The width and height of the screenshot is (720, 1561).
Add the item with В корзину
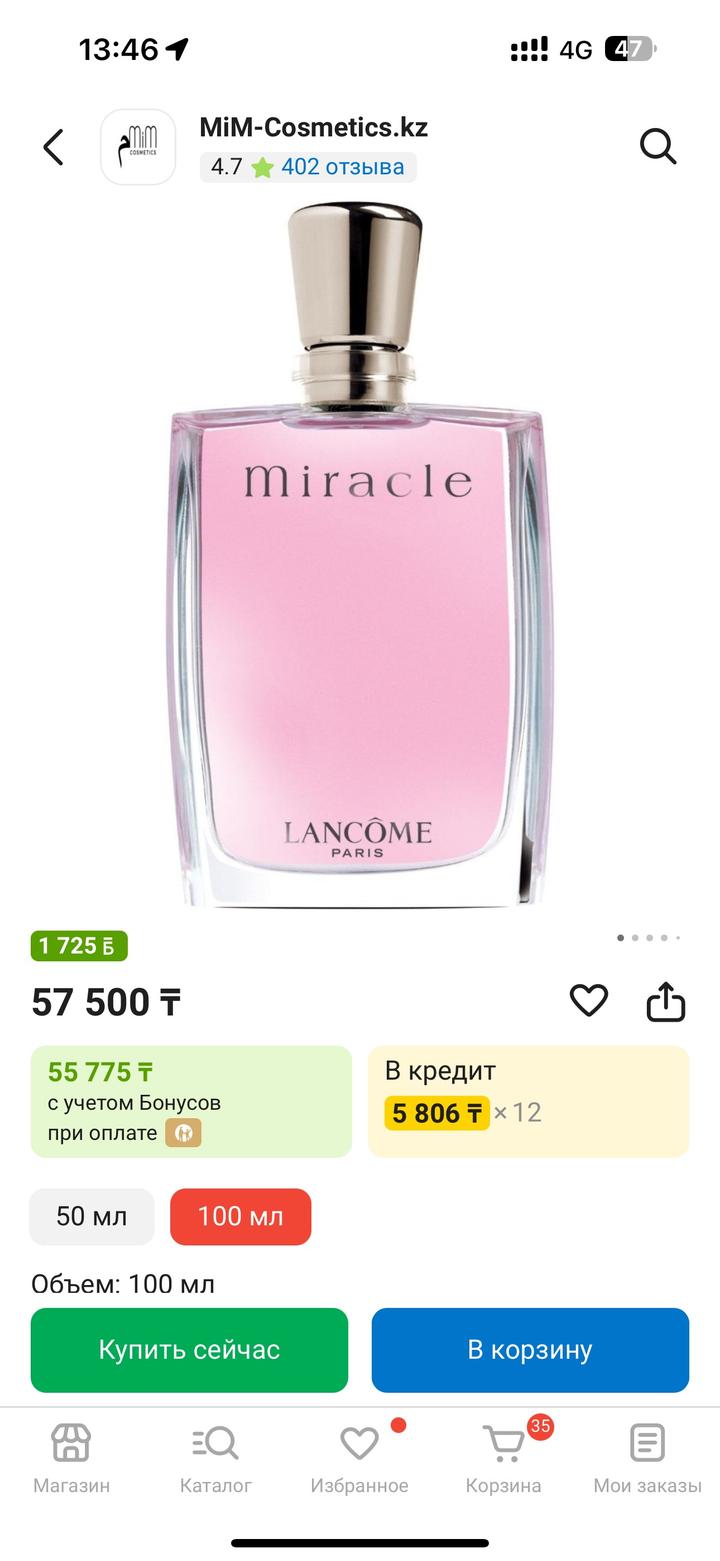click(530, 1350)
